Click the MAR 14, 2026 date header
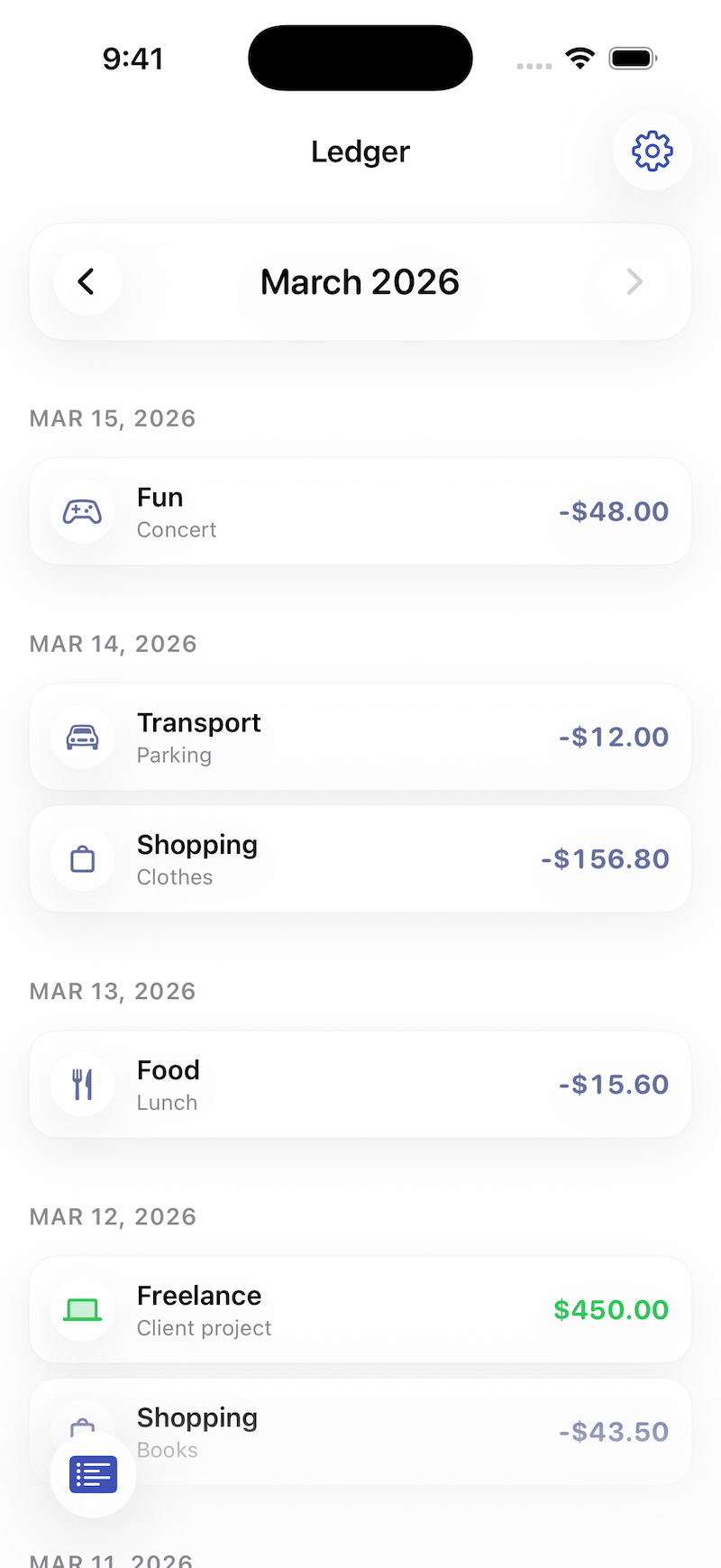 (x=113, y=644)
